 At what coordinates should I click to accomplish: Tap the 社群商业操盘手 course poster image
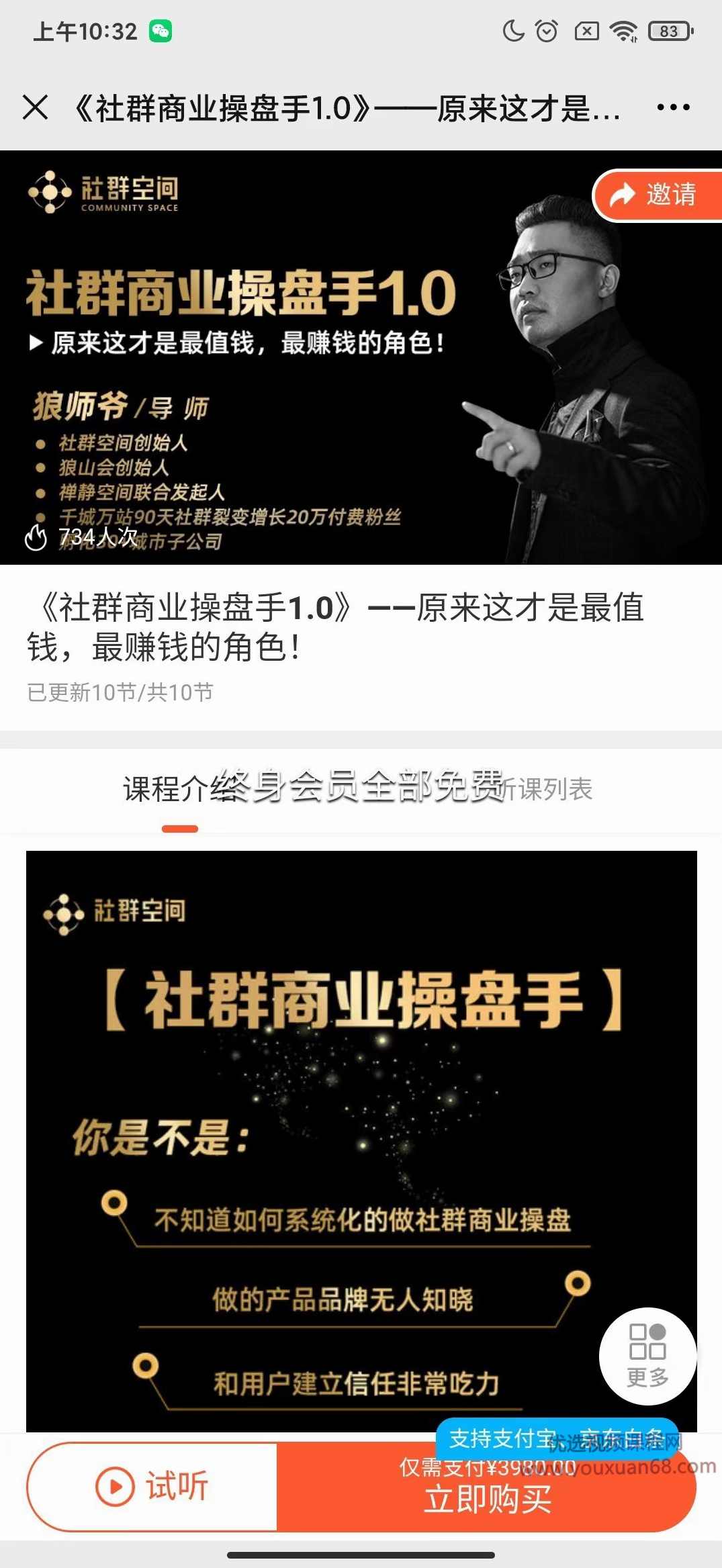361,1108
